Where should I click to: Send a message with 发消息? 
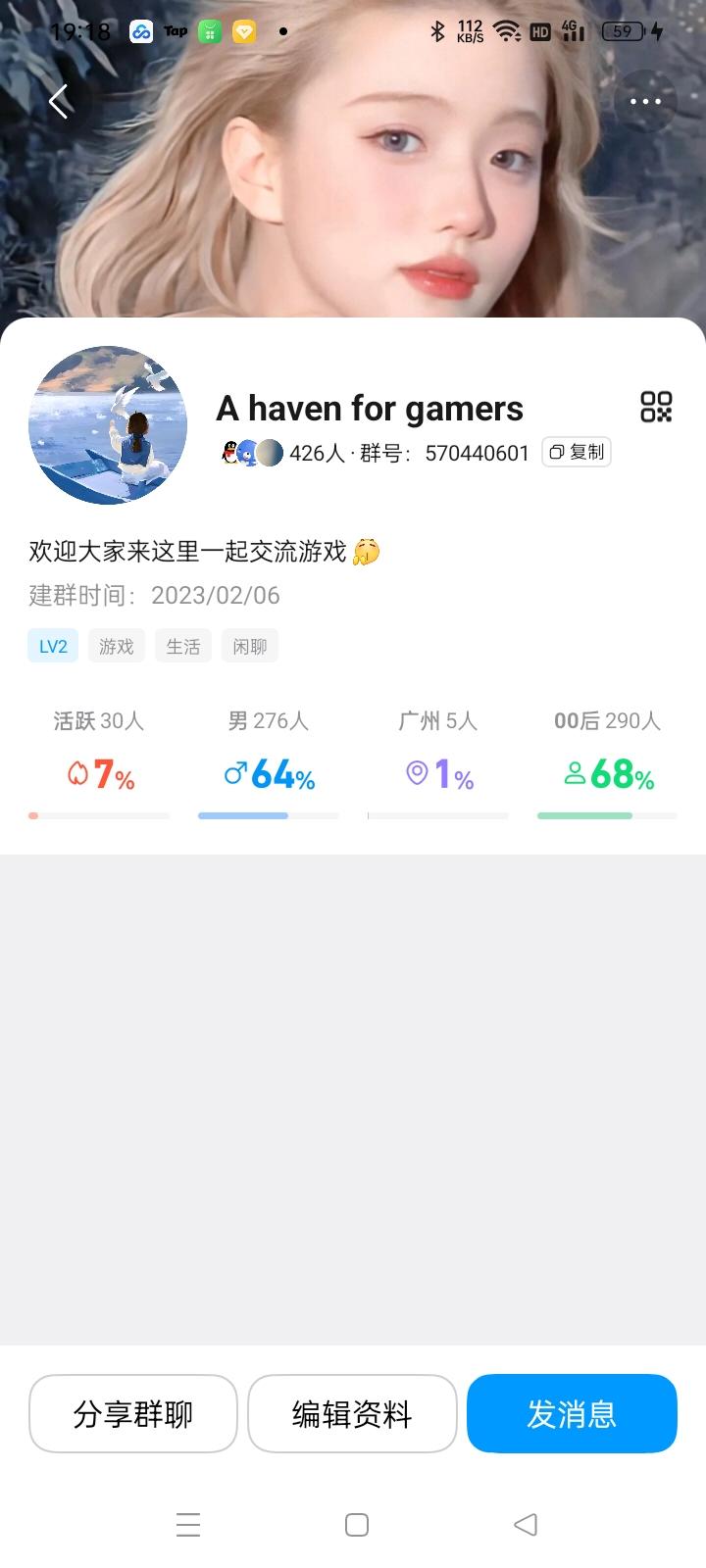click(572, 1414)
